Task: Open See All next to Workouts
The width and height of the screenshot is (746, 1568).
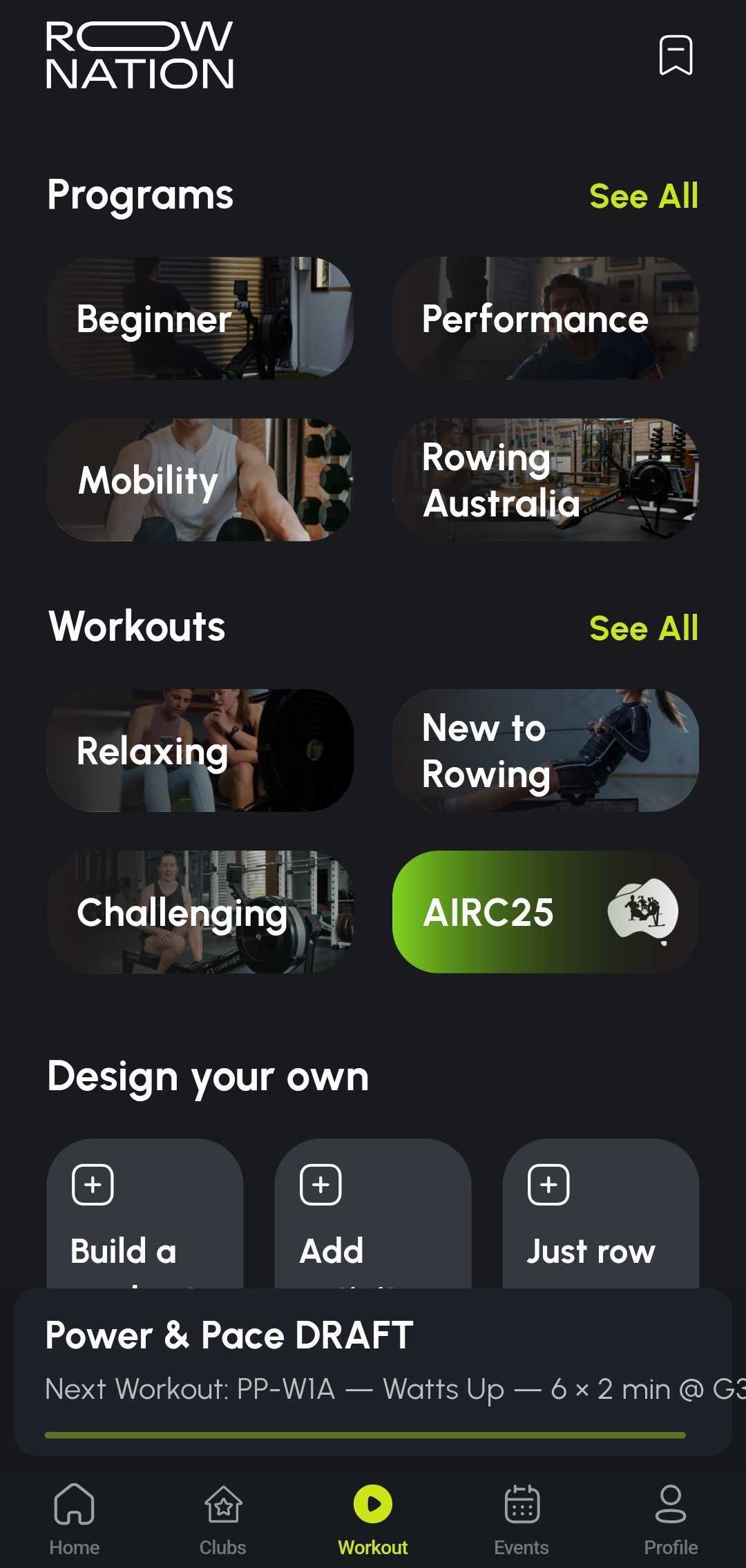Action: point(644,628)
